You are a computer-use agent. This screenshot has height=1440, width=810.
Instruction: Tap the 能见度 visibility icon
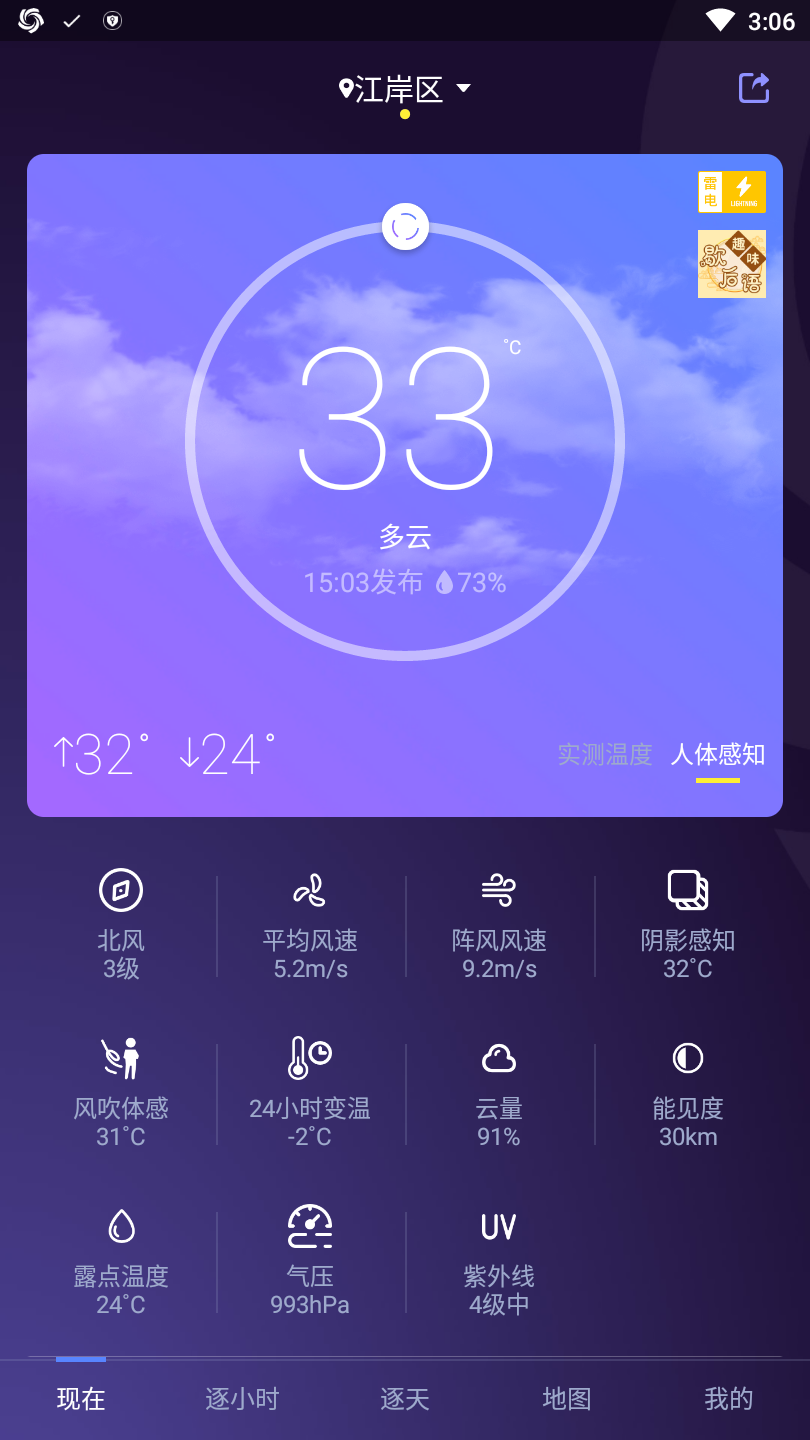[688, 1058]
